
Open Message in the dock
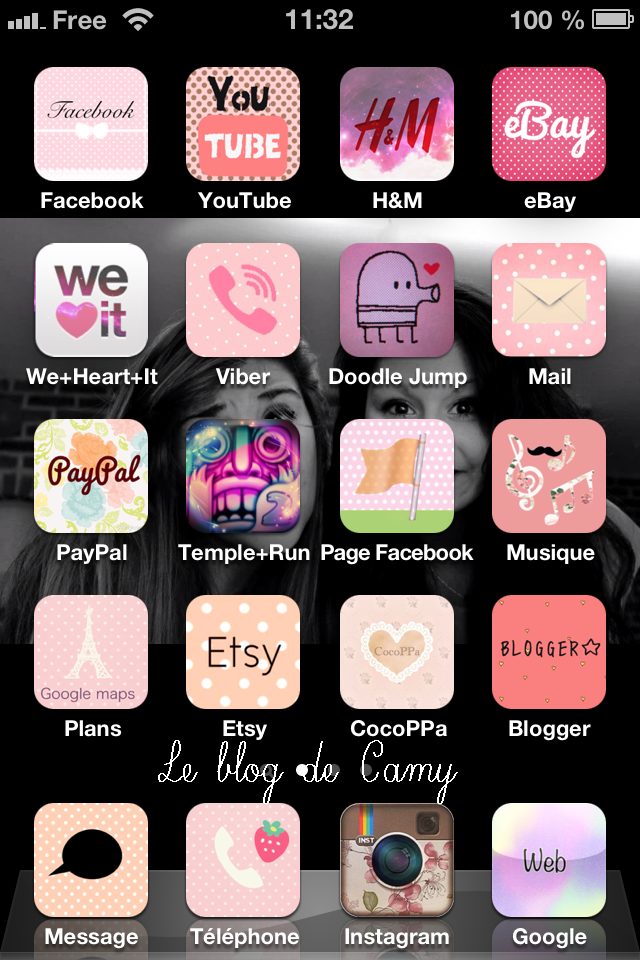point(91,860)
